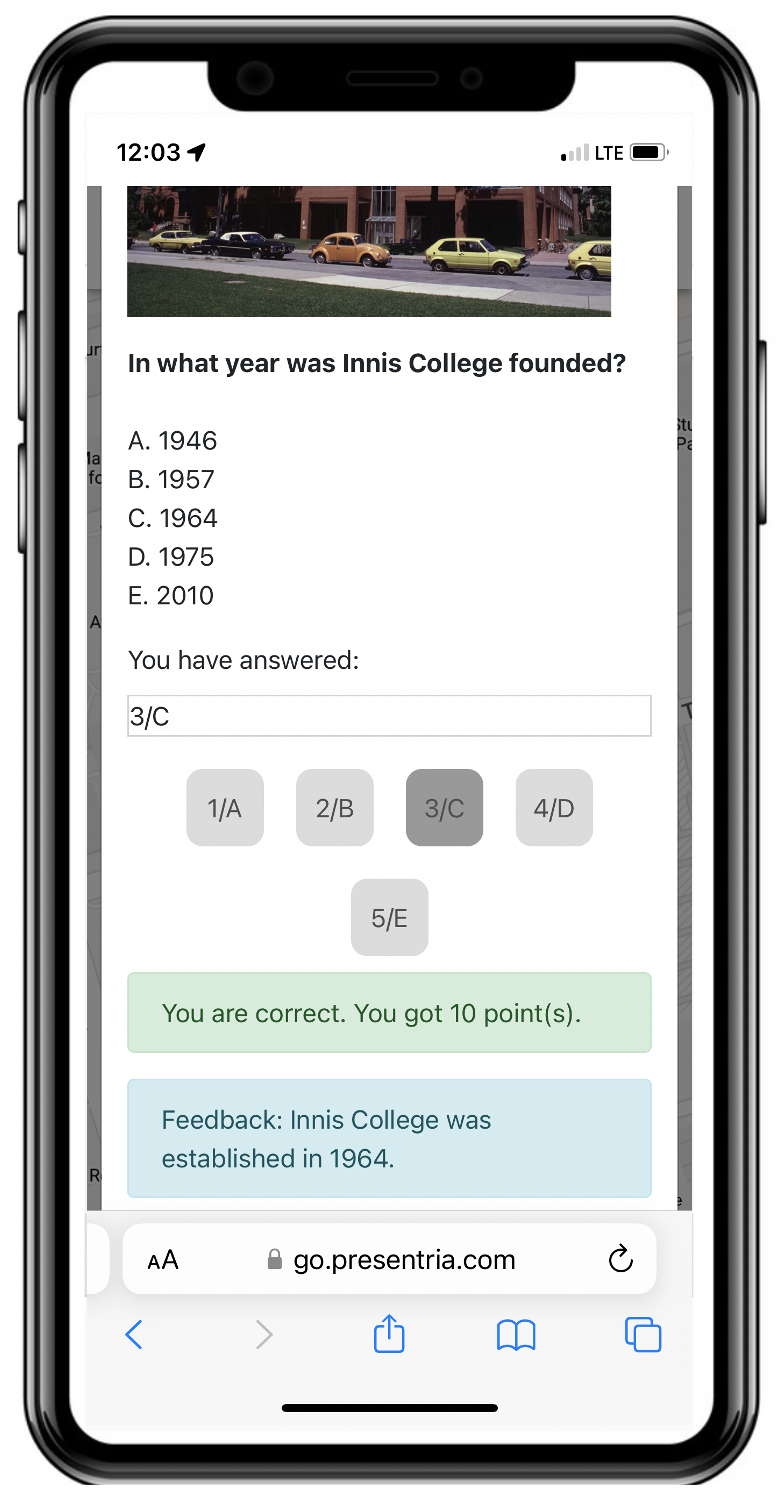
Task: Open the Safari share sheet
Action: click(x=389, y=1334)
